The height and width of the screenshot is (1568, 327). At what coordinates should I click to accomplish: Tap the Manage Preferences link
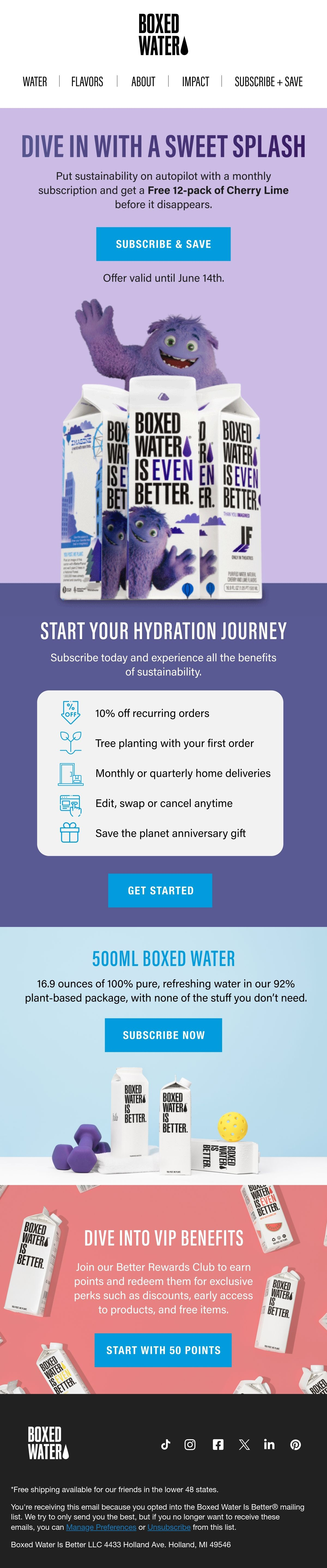(x=101, y=1527)
